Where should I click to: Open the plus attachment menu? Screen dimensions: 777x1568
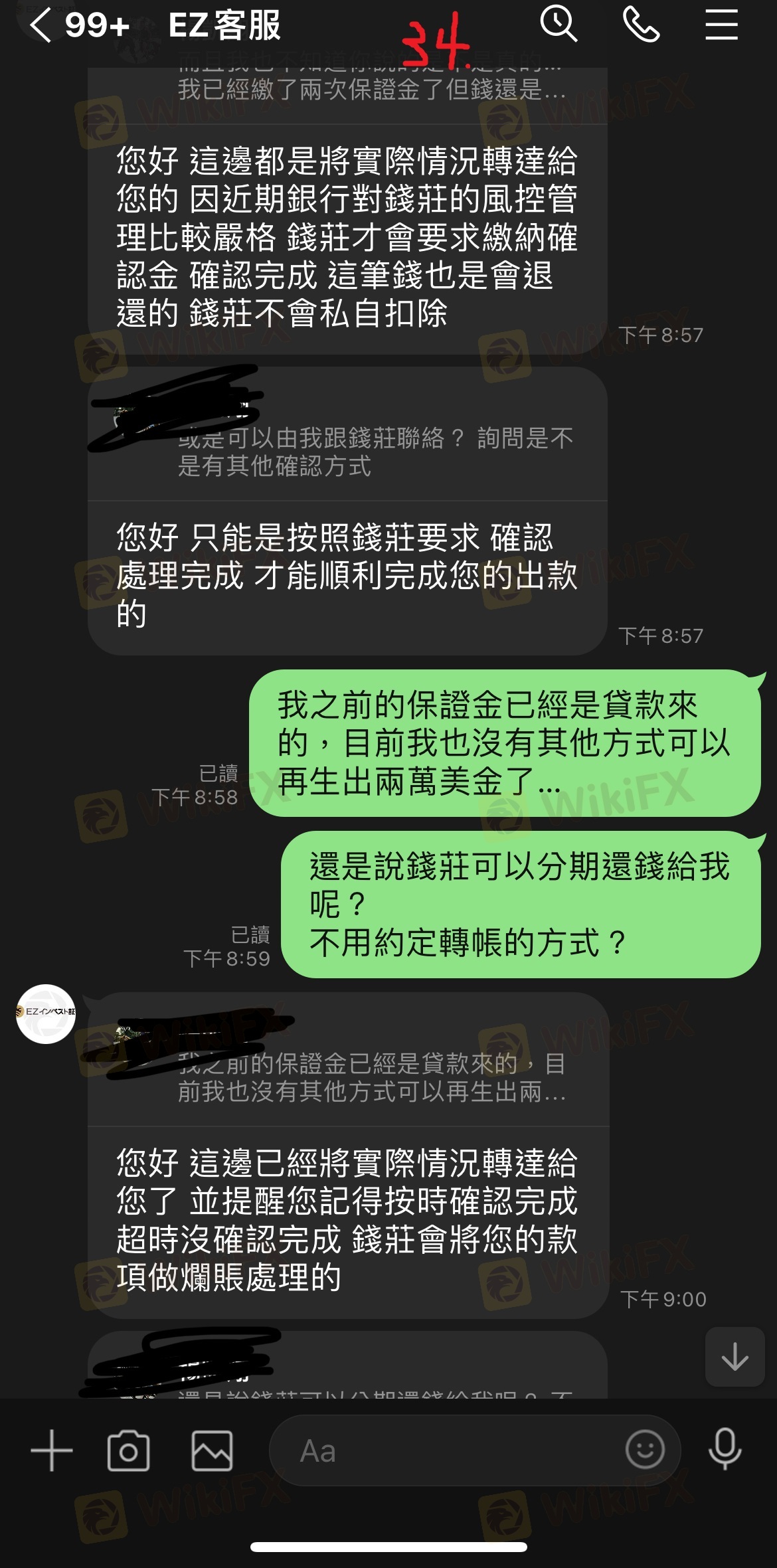pyautogui.click(x=52, y=1450)
